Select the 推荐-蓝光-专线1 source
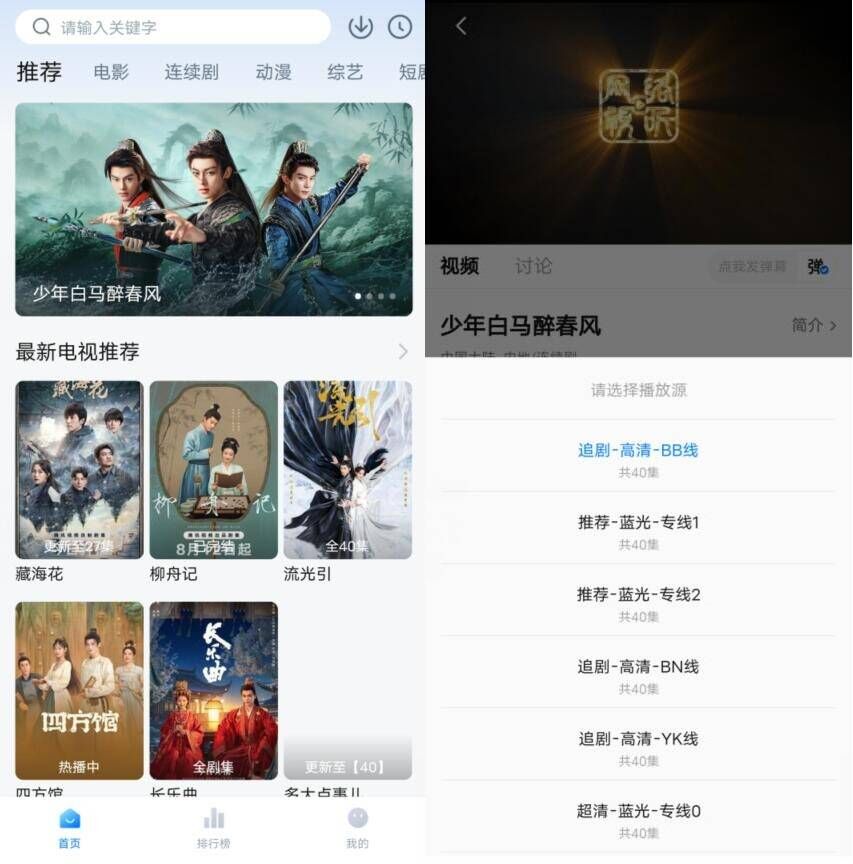Screen dimensions: 853x864 [638, 528]
